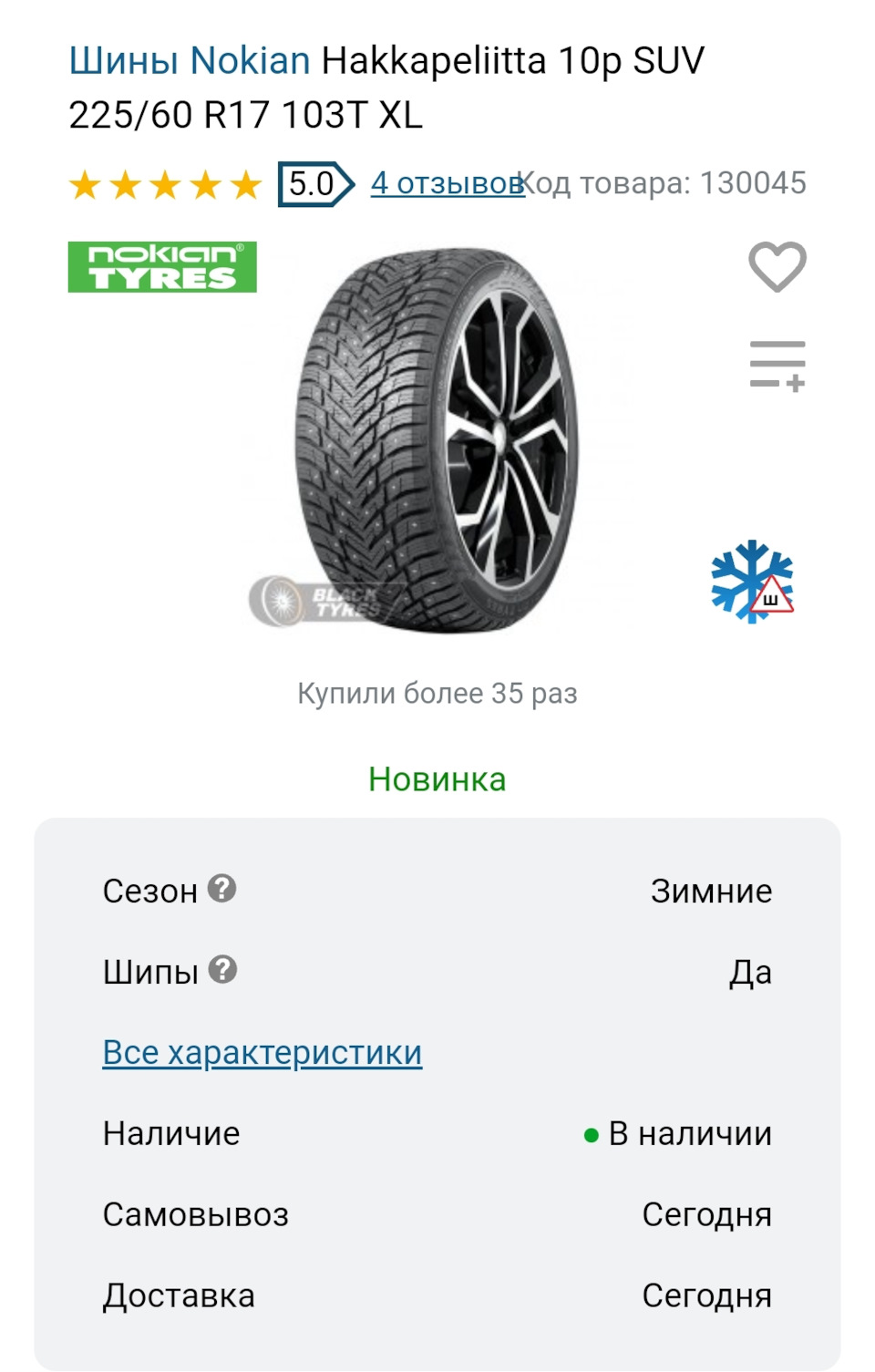Viewport: 875px width, 1372px height.
Task: Open the Nokian Tyres brand badge
Action: (162, 267)
